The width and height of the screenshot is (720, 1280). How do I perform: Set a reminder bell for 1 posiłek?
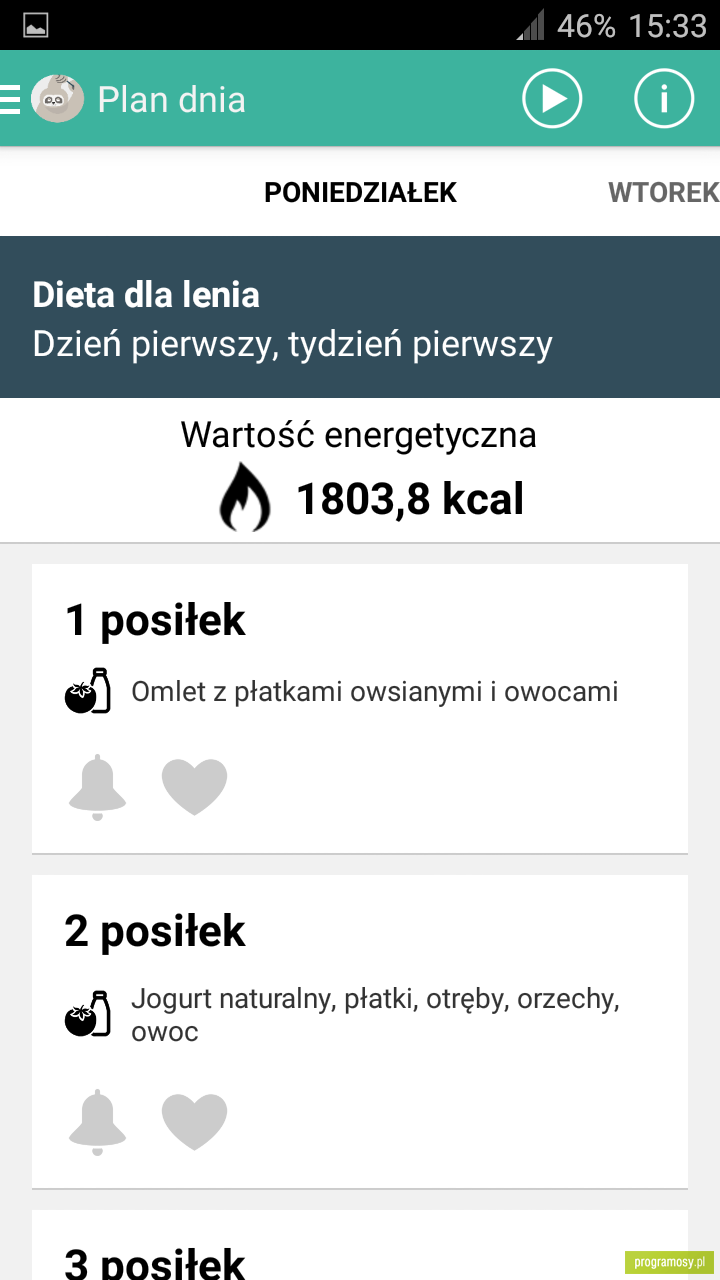tap(97, 787)
